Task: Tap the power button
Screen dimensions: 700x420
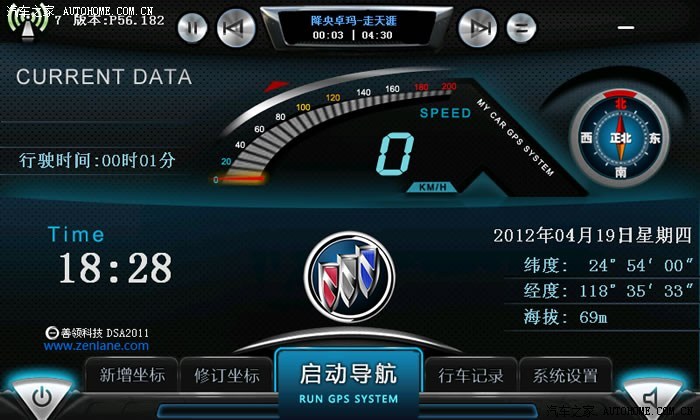Action: (41, 398)
